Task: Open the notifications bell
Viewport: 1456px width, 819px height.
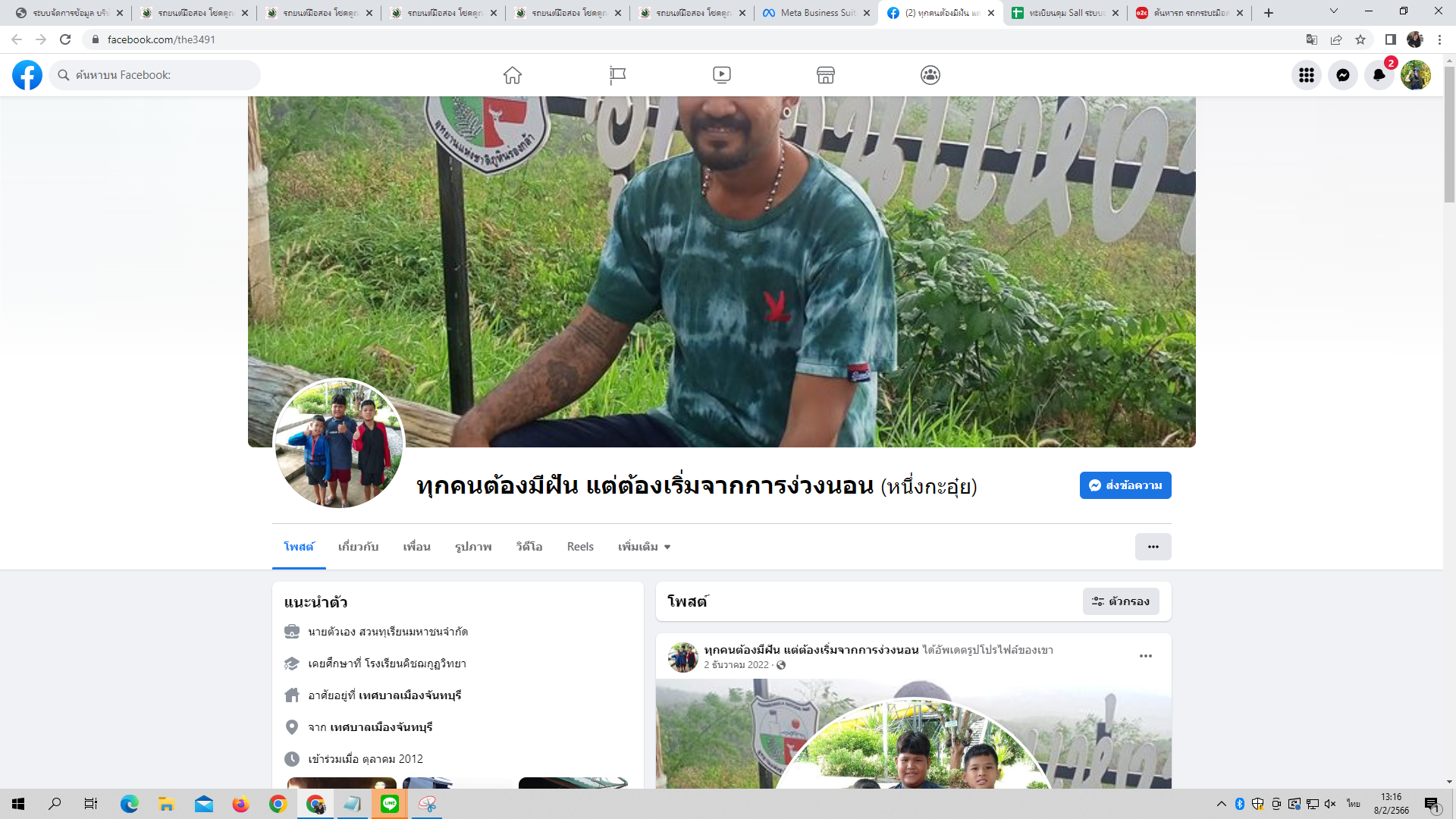Action: pyautogui.click(x=1379, y=75)
